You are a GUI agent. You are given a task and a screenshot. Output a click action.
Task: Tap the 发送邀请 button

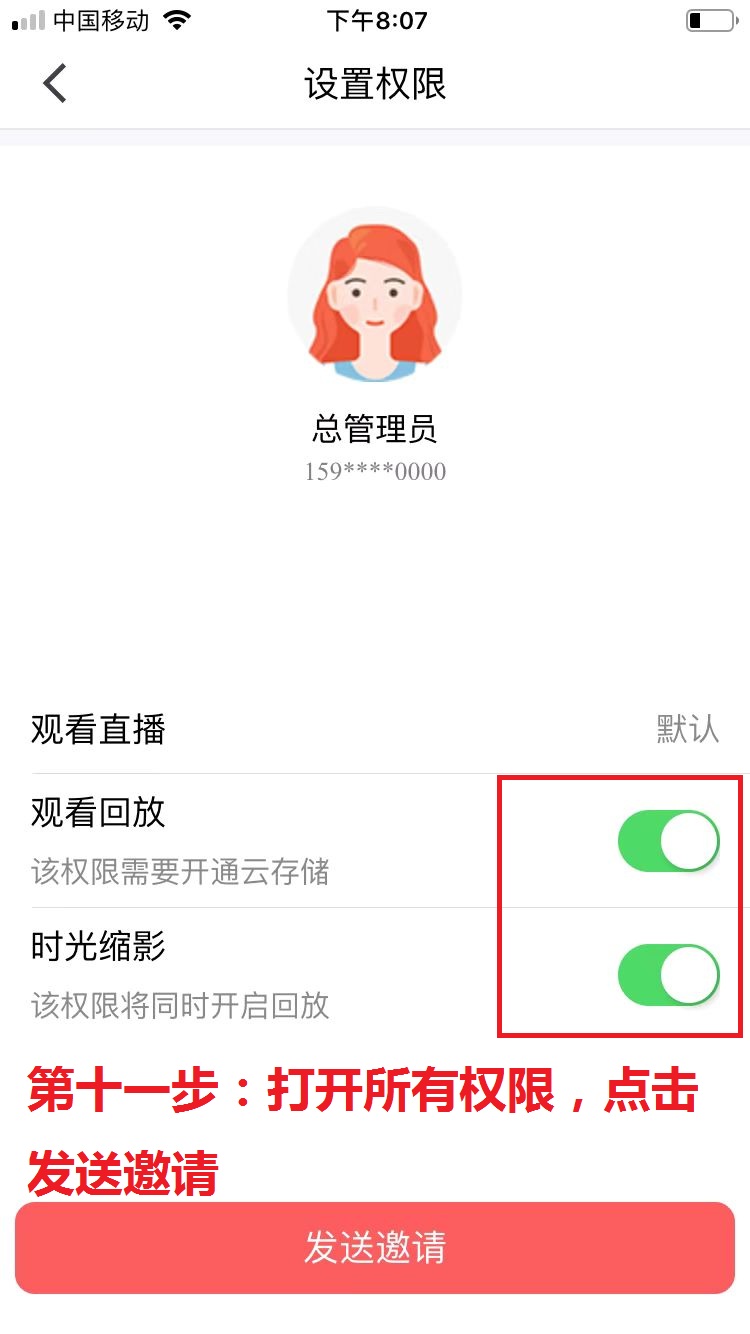(x=375, y=1248)
